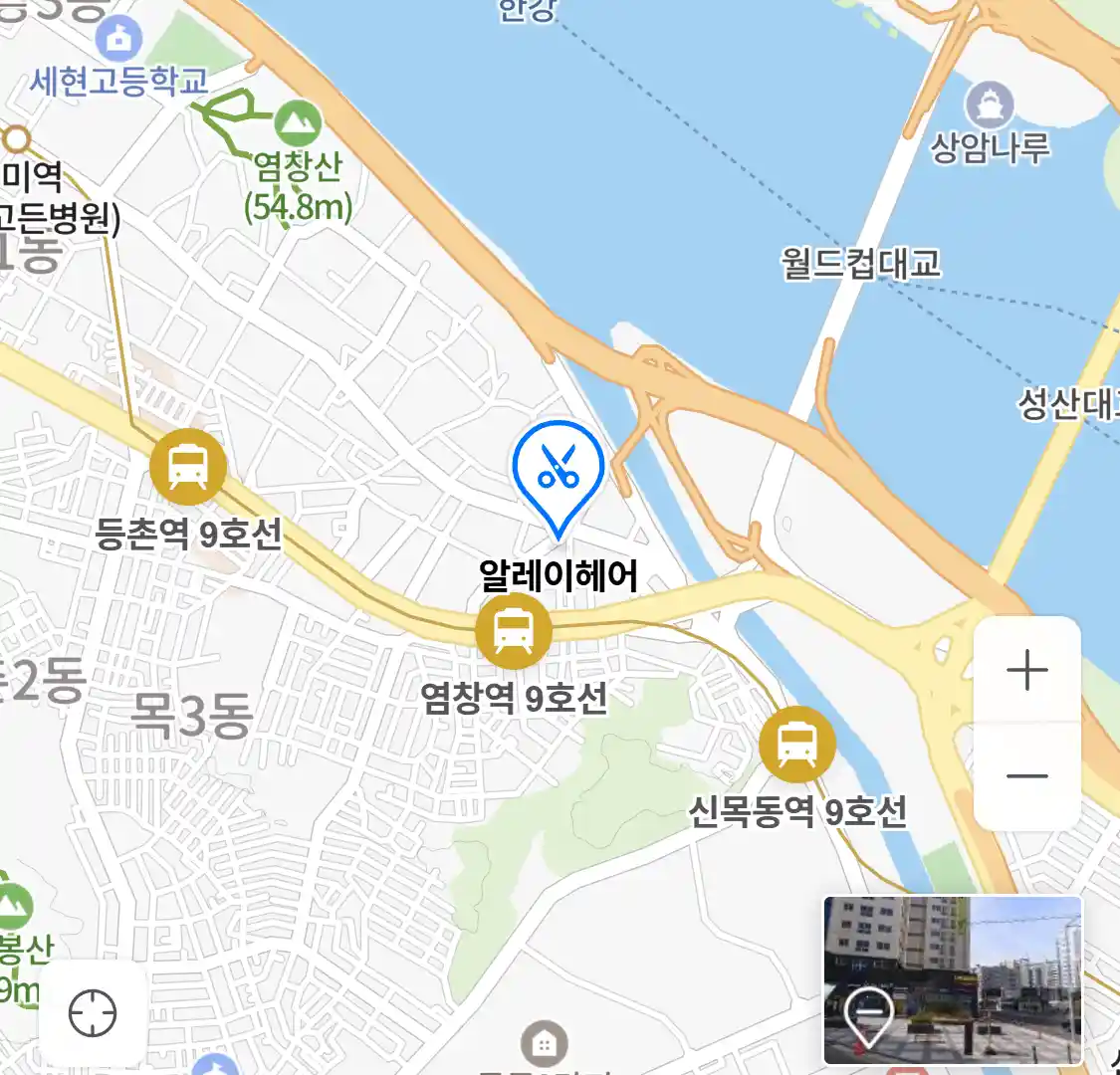Tap the 상암나루 ferry marker
Viewport: 1120px width, 1075px height.
pyautogui.click(x=989, y=106)
